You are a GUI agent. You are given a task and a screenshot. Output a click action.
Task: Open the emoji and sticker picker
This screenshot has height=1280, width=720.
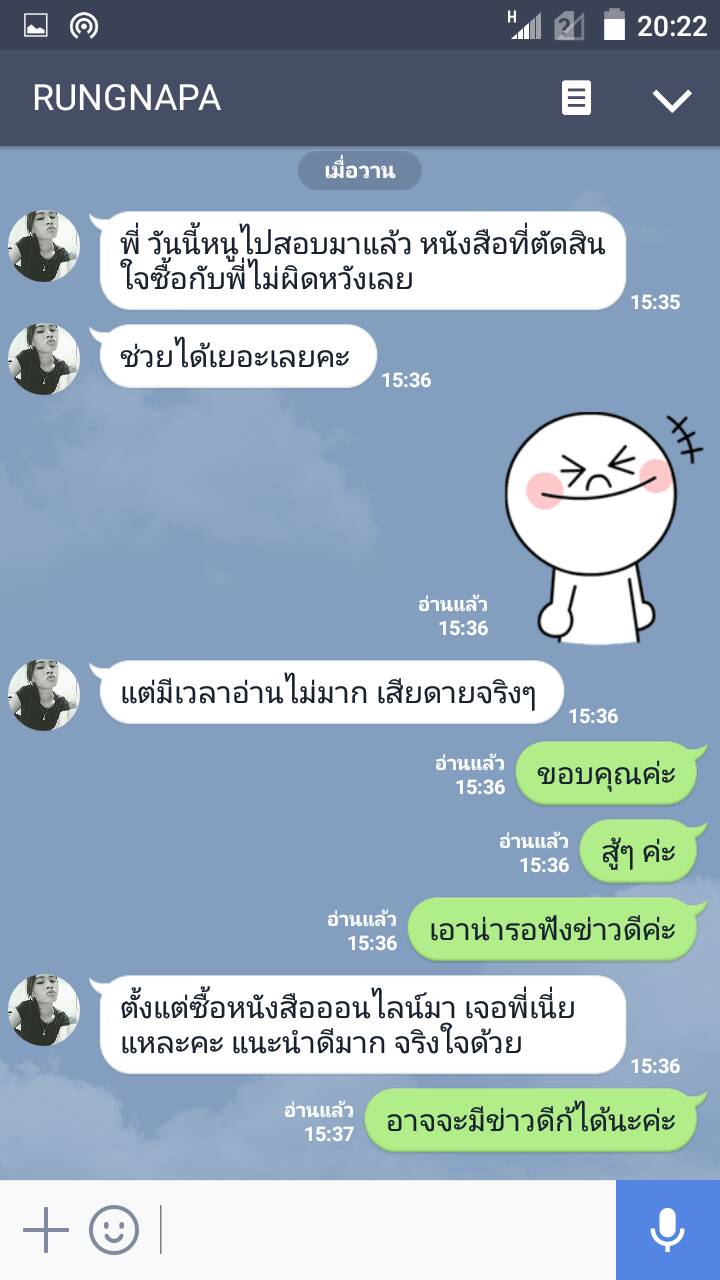pyautogui.click(x=114, y=1229)
